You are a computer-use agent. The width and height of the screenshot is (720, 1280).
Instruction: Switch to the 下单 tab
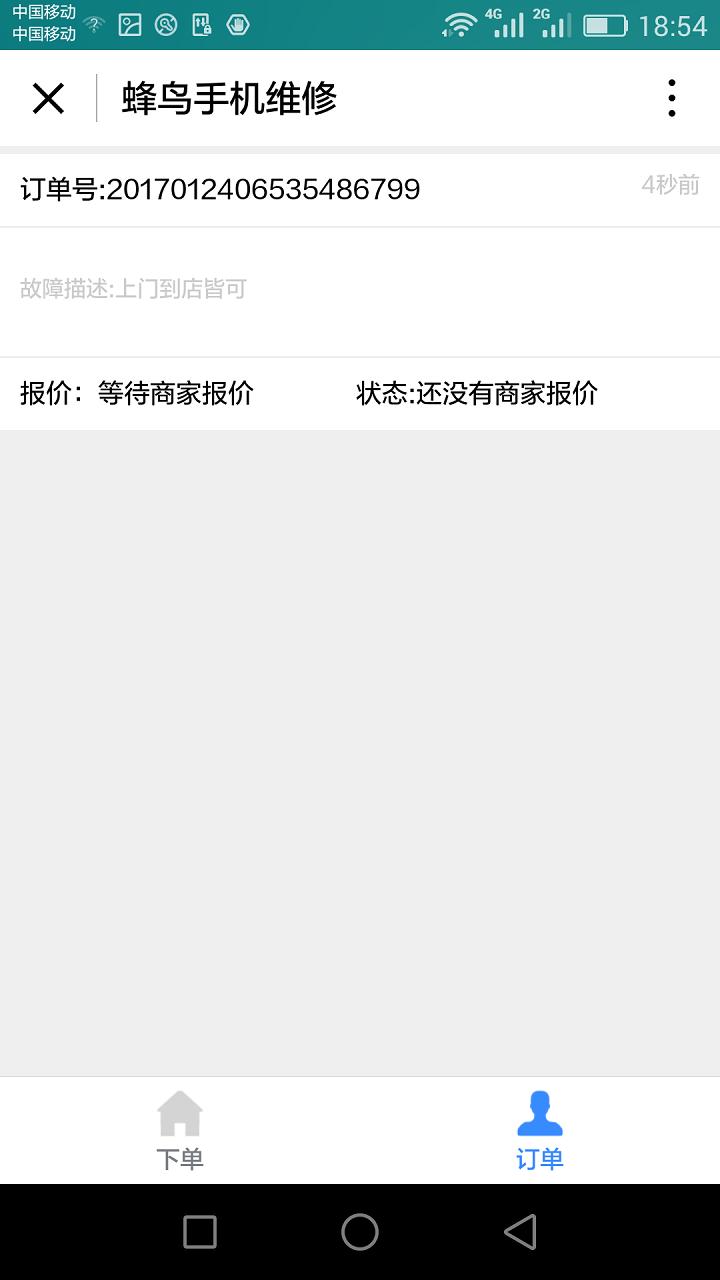(x=180, y=1131)
